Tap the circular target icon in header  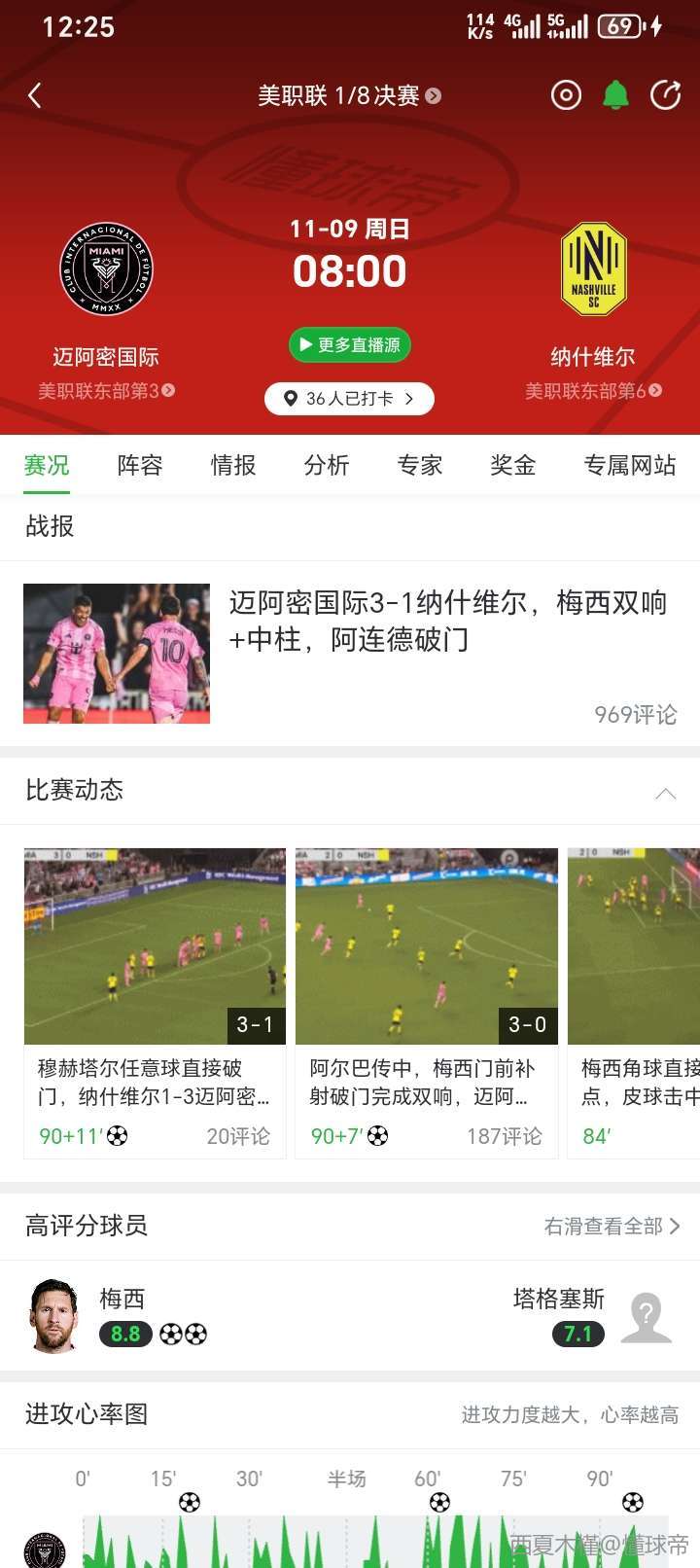click(x=566, y=95)
